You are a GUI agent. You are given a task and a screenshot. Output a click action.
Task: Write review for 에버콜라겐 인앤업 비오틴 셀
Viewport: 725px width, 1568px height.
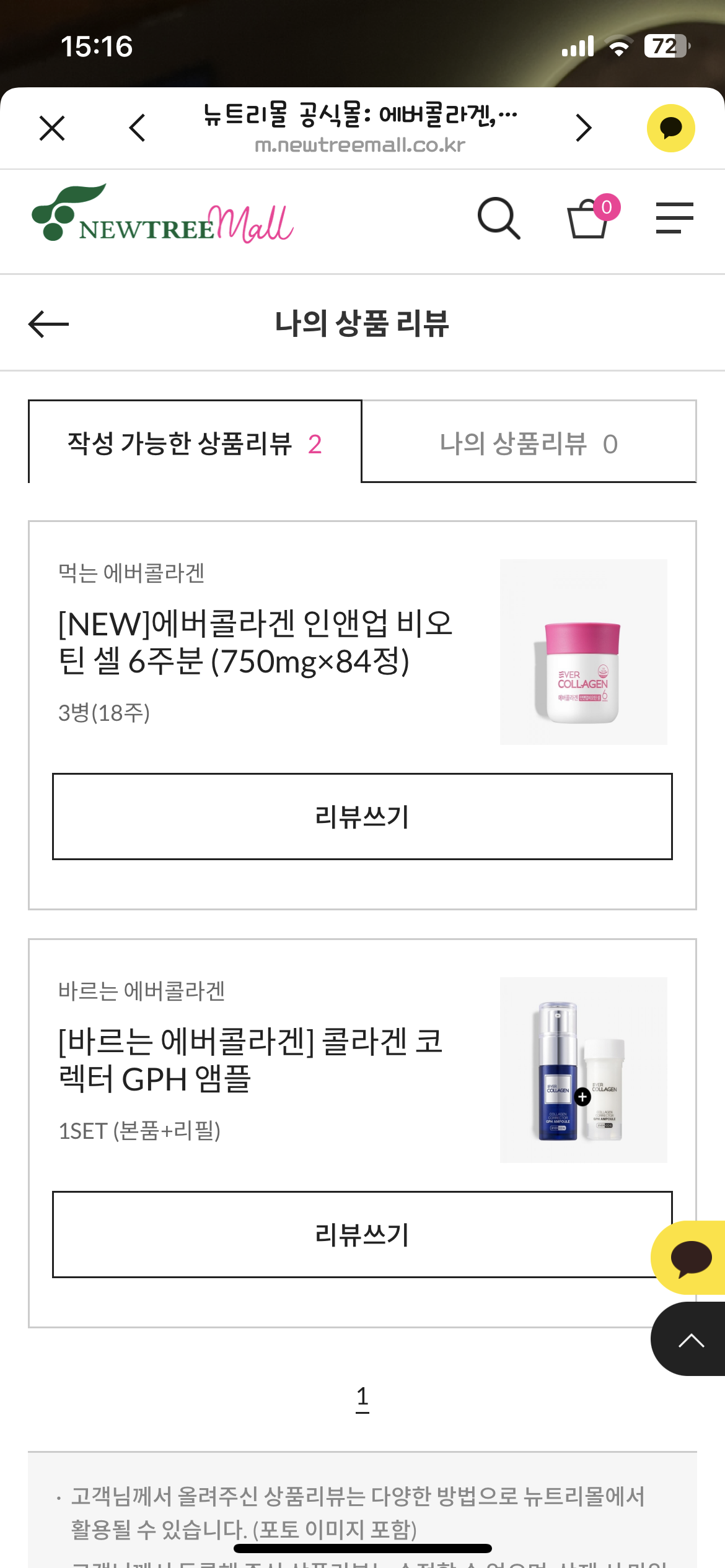coord(362,816)
